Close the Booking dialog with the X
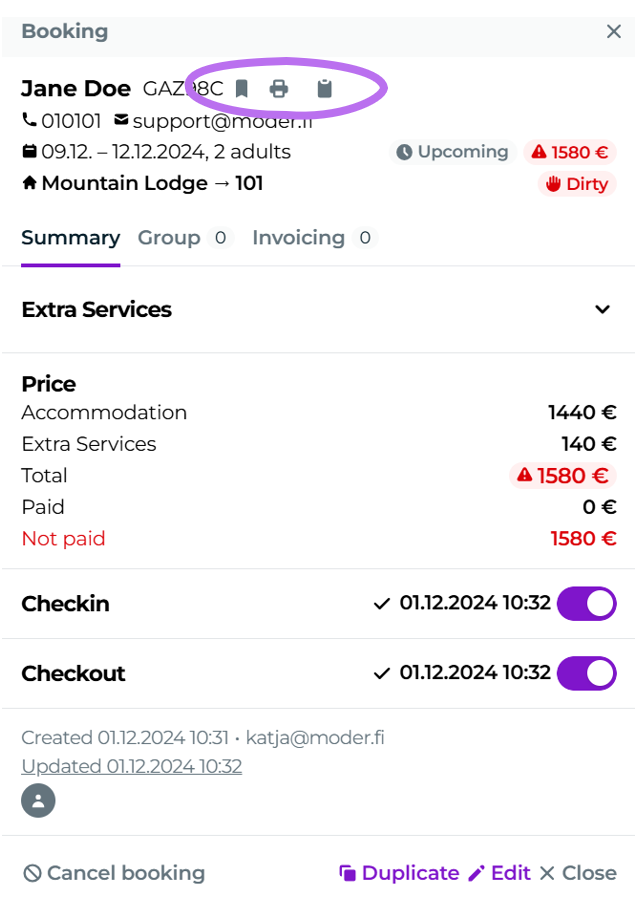The image size is (637, 907). click(614, 32)
